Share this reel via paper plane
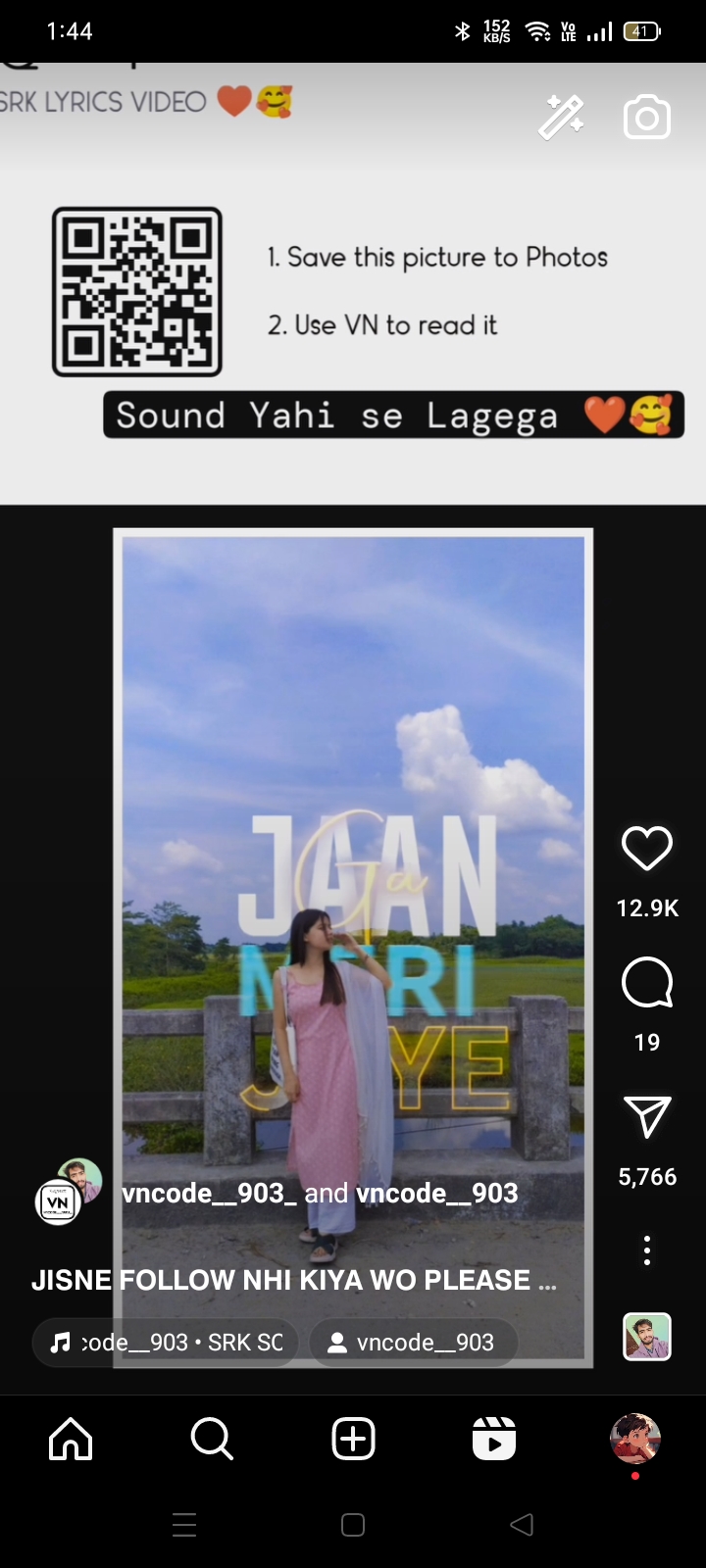Screen dimensions: 706x1568 click(647, 1117)
